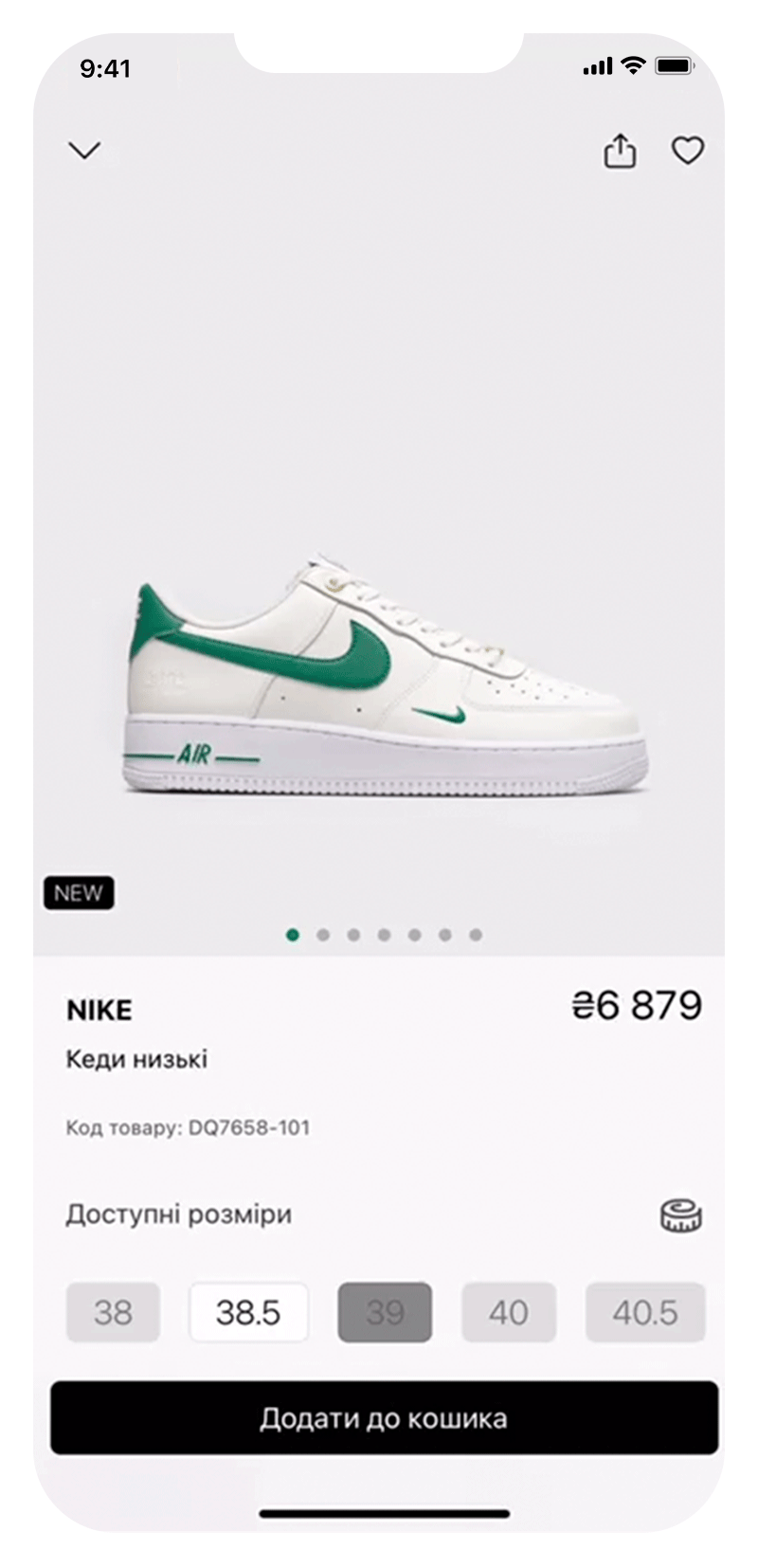Collapse the product page with the down chevron
This screenshot has width=758, height=1568.
coord(85,151)
